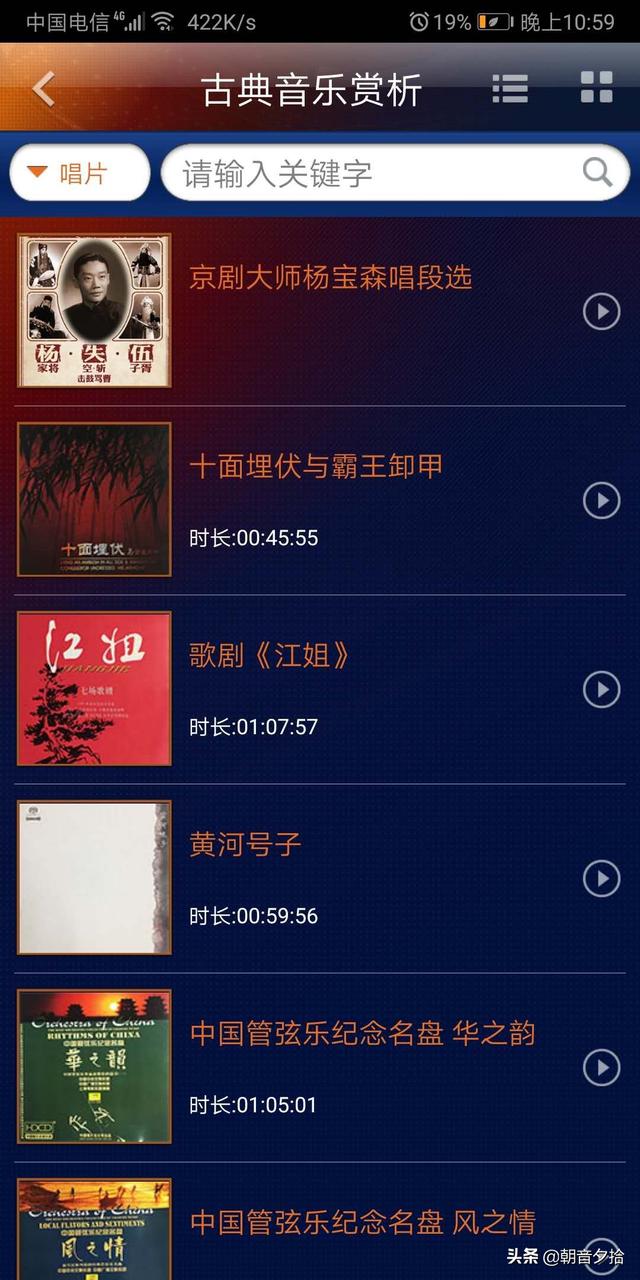
Task: Switch to list view layout
Action: [510, 89]
